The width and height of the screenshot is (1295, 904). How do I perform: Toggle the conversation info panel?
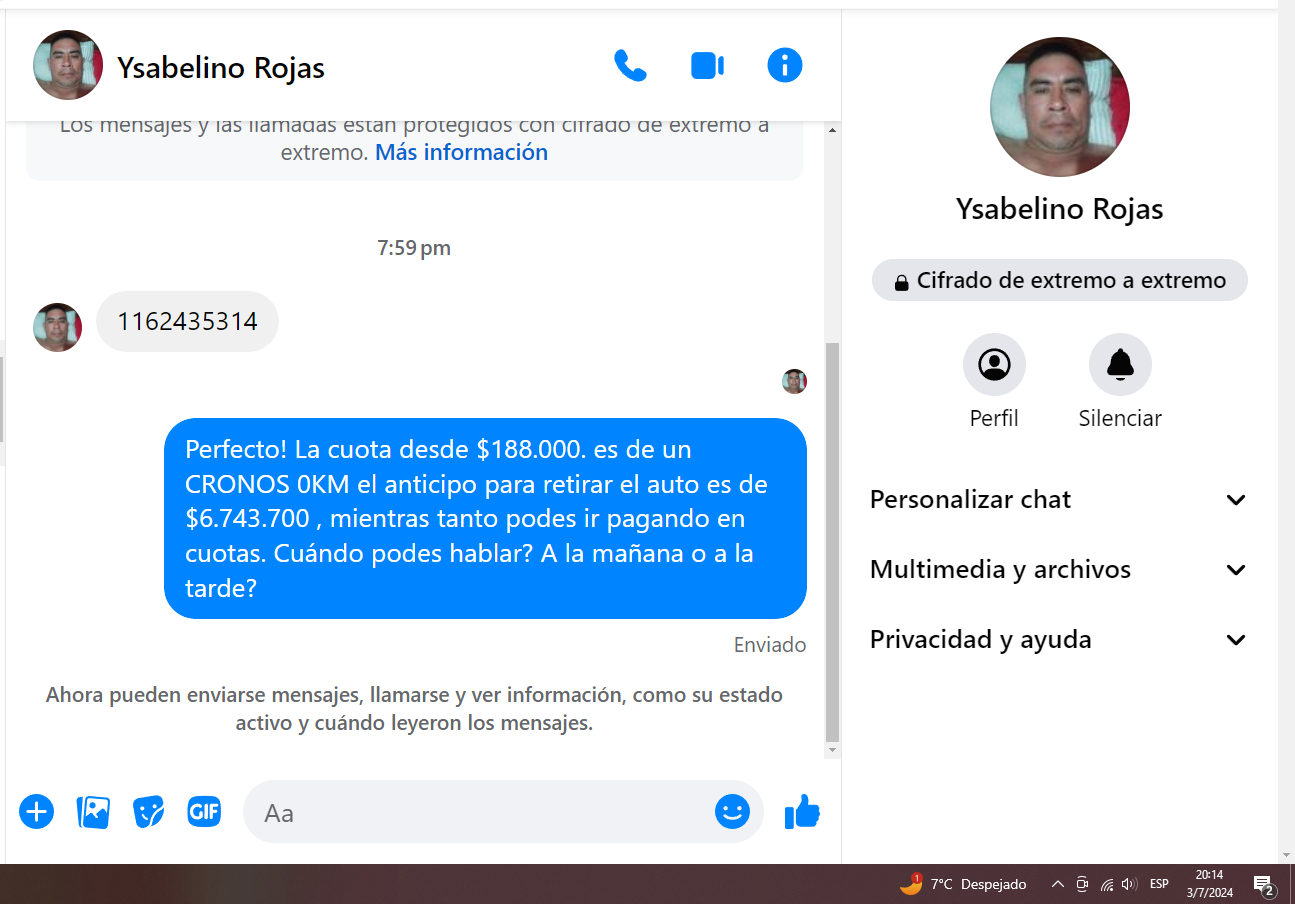[x=785, y=66]
